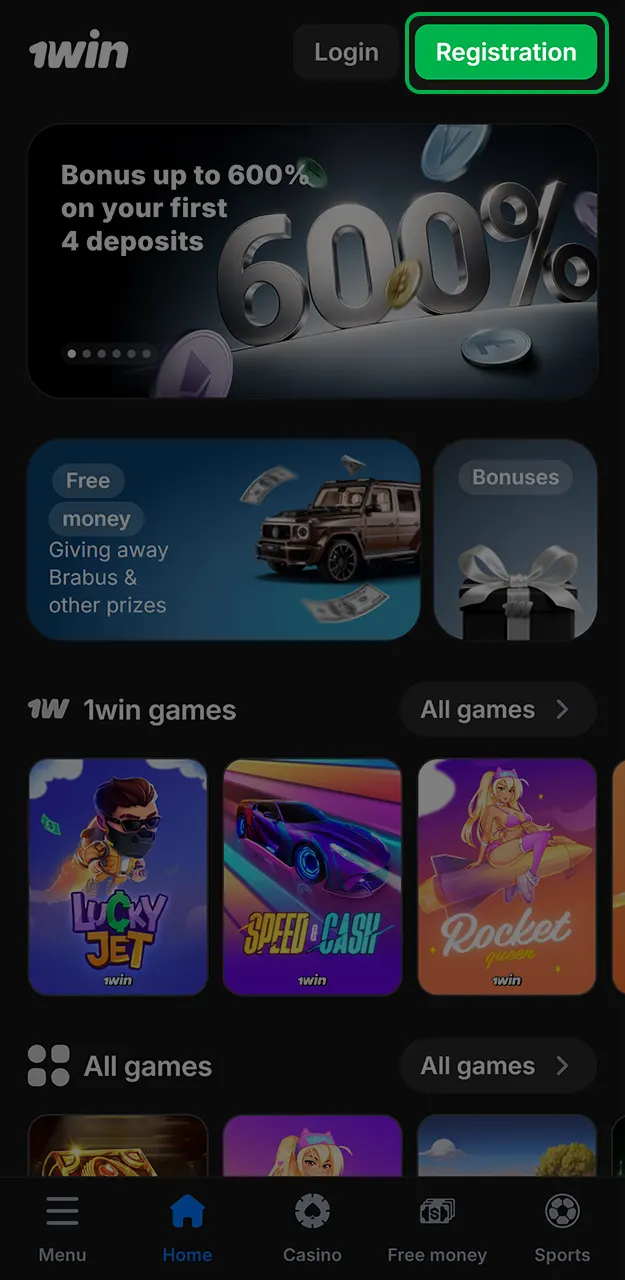Screen dimensions: 625x1280
Task: Switch to the Home tab
Action: 187,1229
